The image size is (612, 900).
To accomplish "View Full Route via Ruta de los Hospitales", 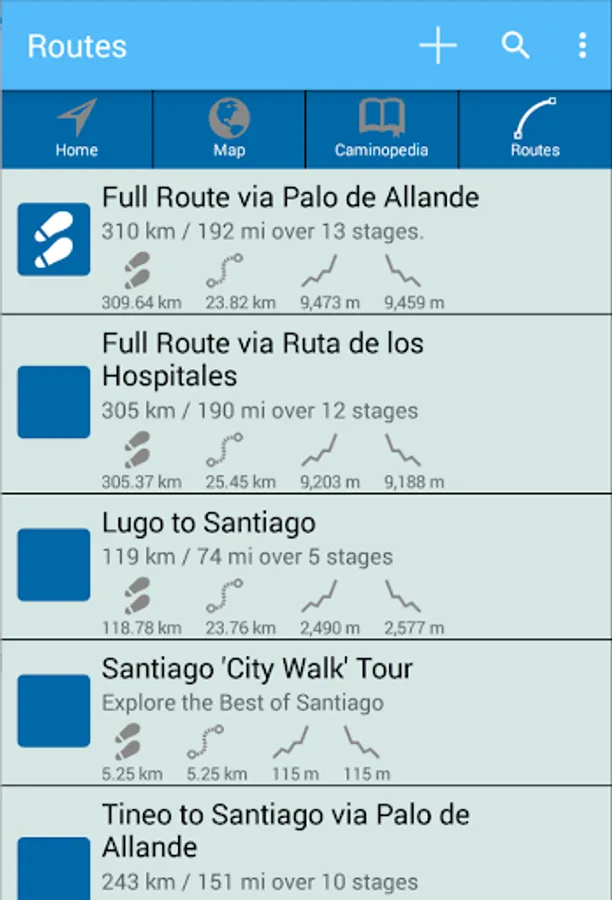I will 263,360.
